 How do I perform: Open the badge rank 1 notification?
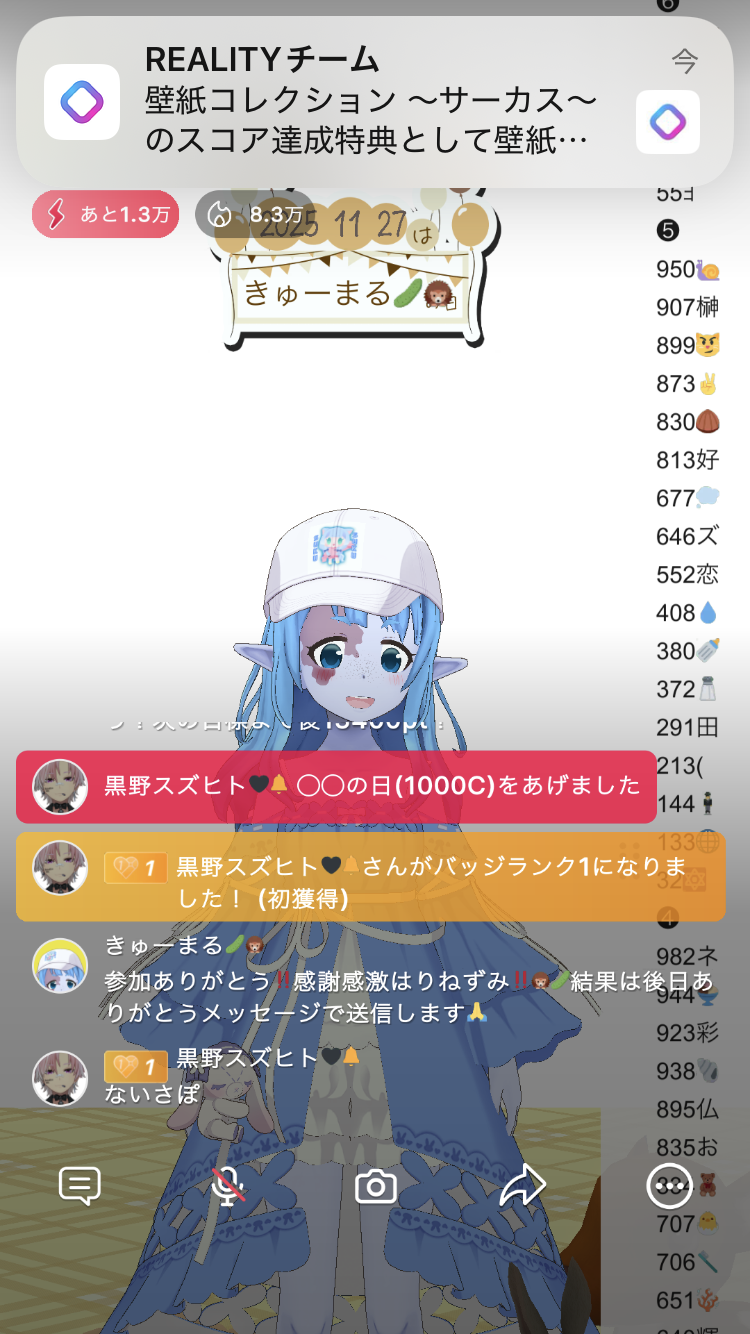point(370,877)
